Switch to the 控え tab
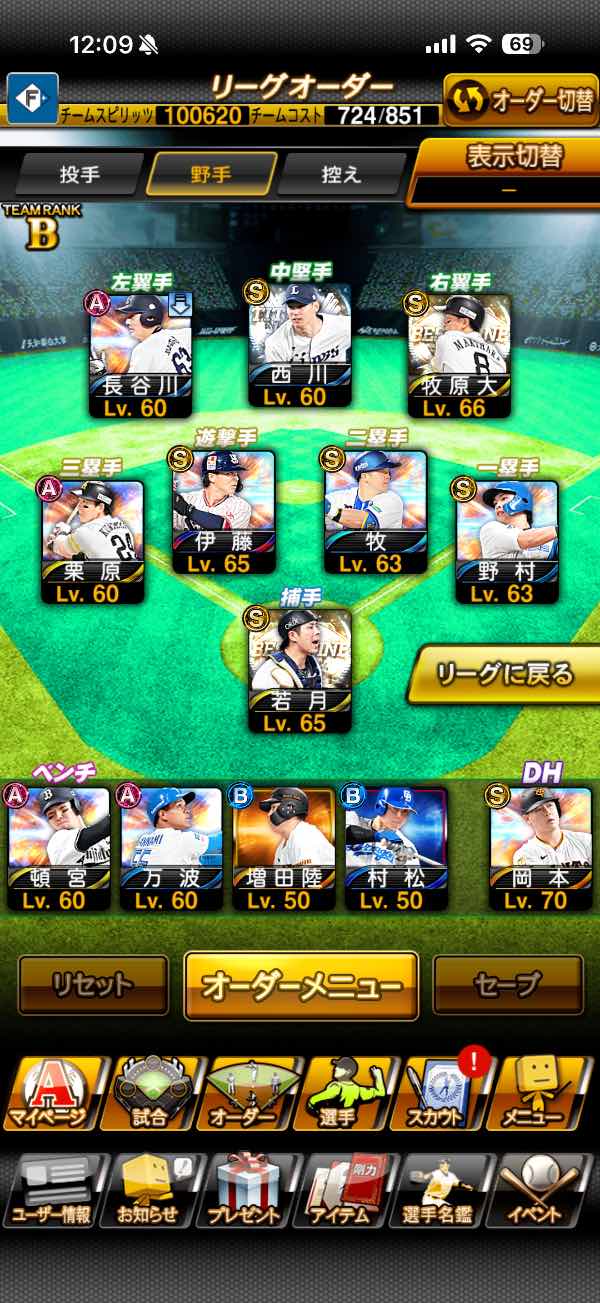This screenshot has width=600, height=1303. coord(341,174)
